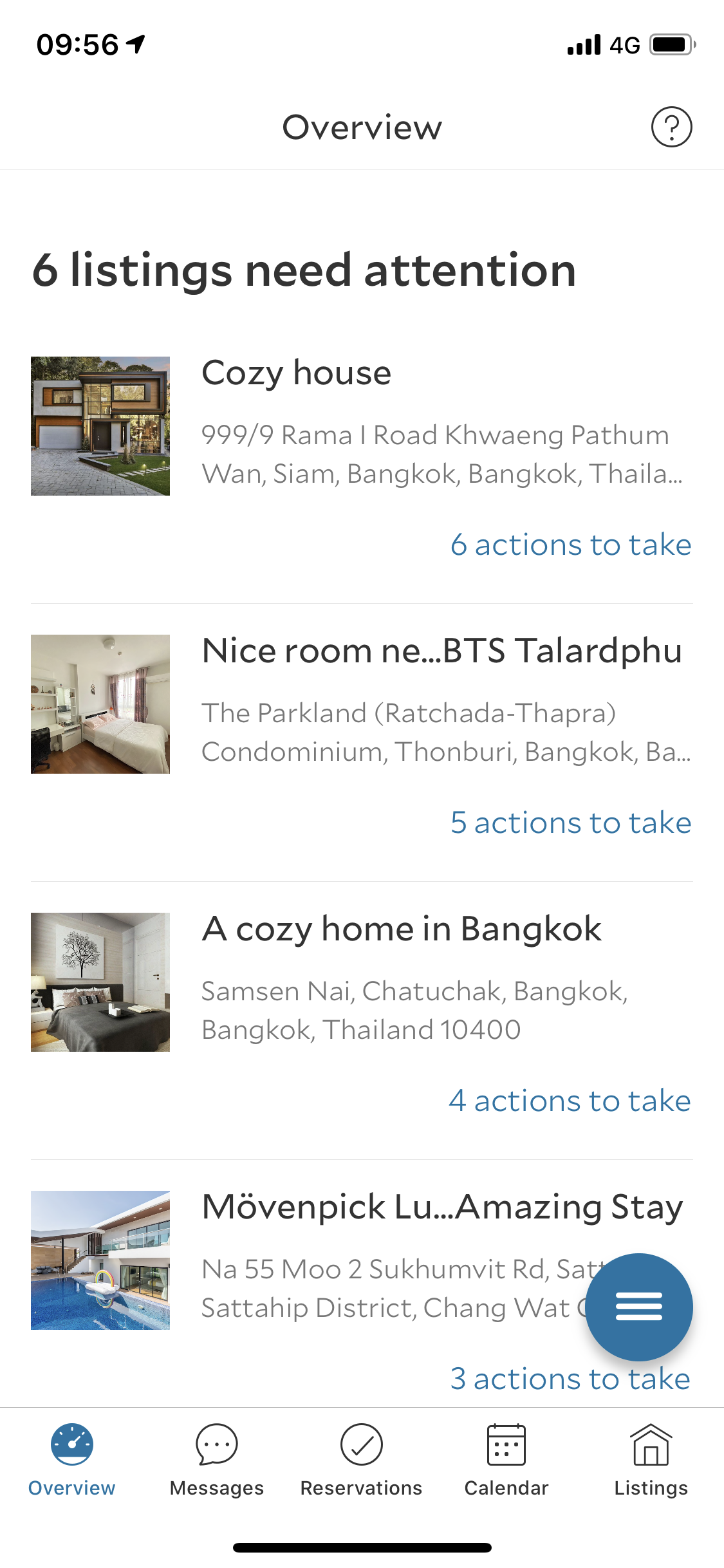Open the Cozy house listing

pyautogui.click(x=296, y=373)
